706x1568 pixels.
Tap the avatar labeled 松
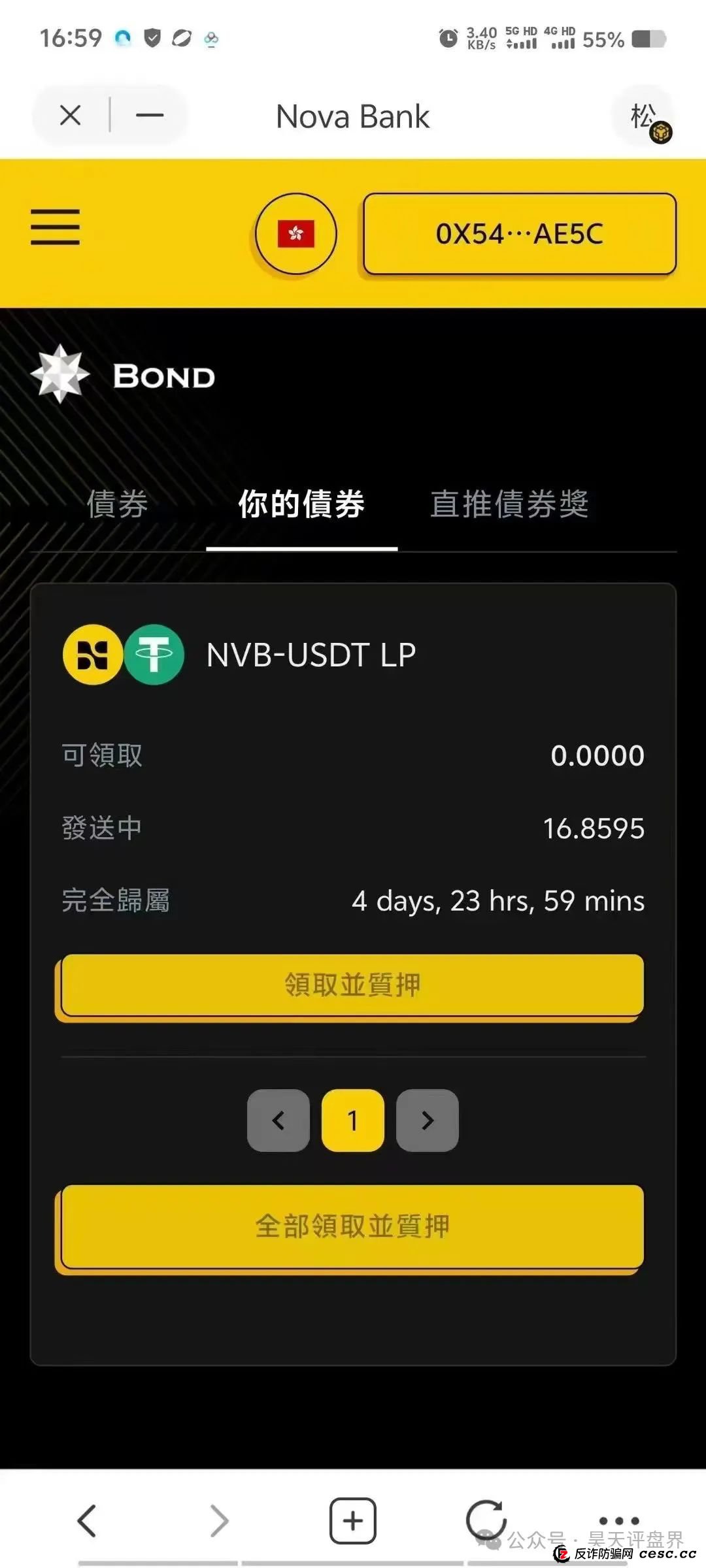pyautogui.click(x=643, y=116)
